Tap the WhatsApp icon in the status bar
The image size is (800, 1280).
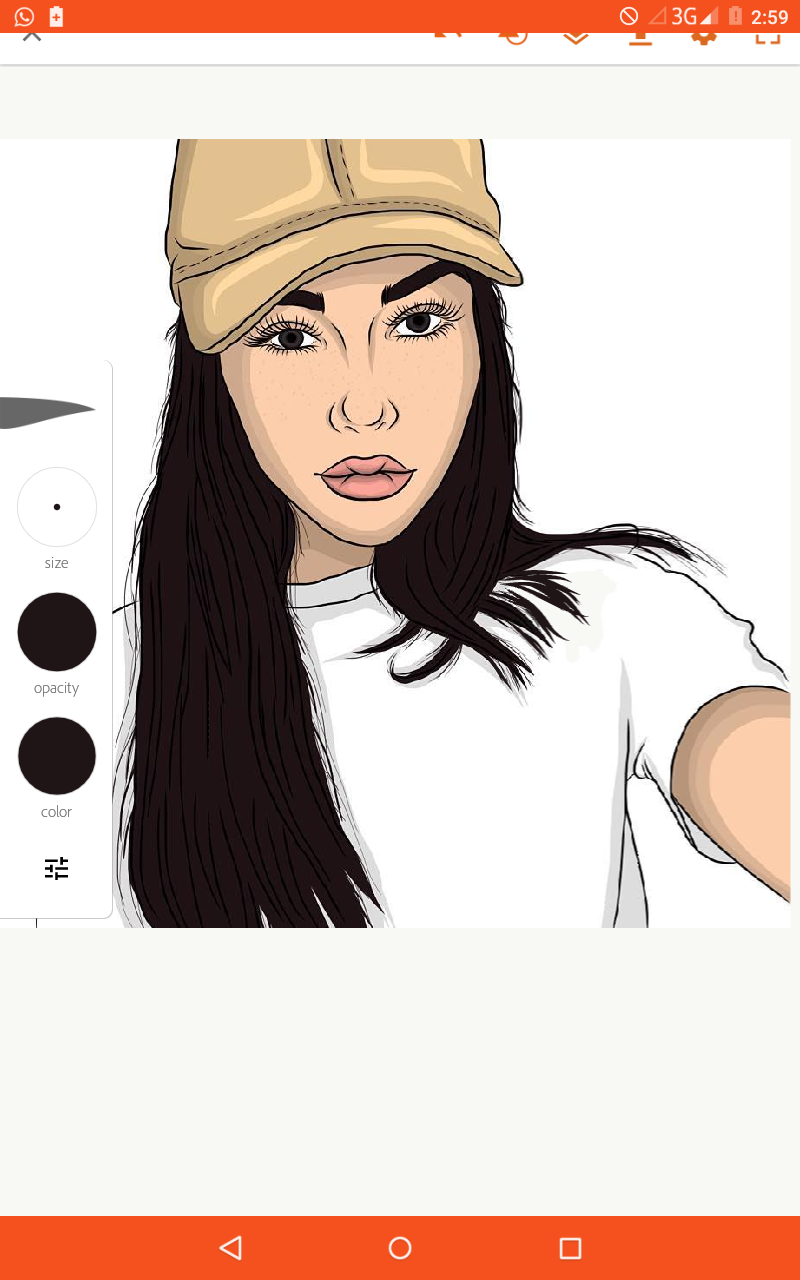(x=22, y=16)
